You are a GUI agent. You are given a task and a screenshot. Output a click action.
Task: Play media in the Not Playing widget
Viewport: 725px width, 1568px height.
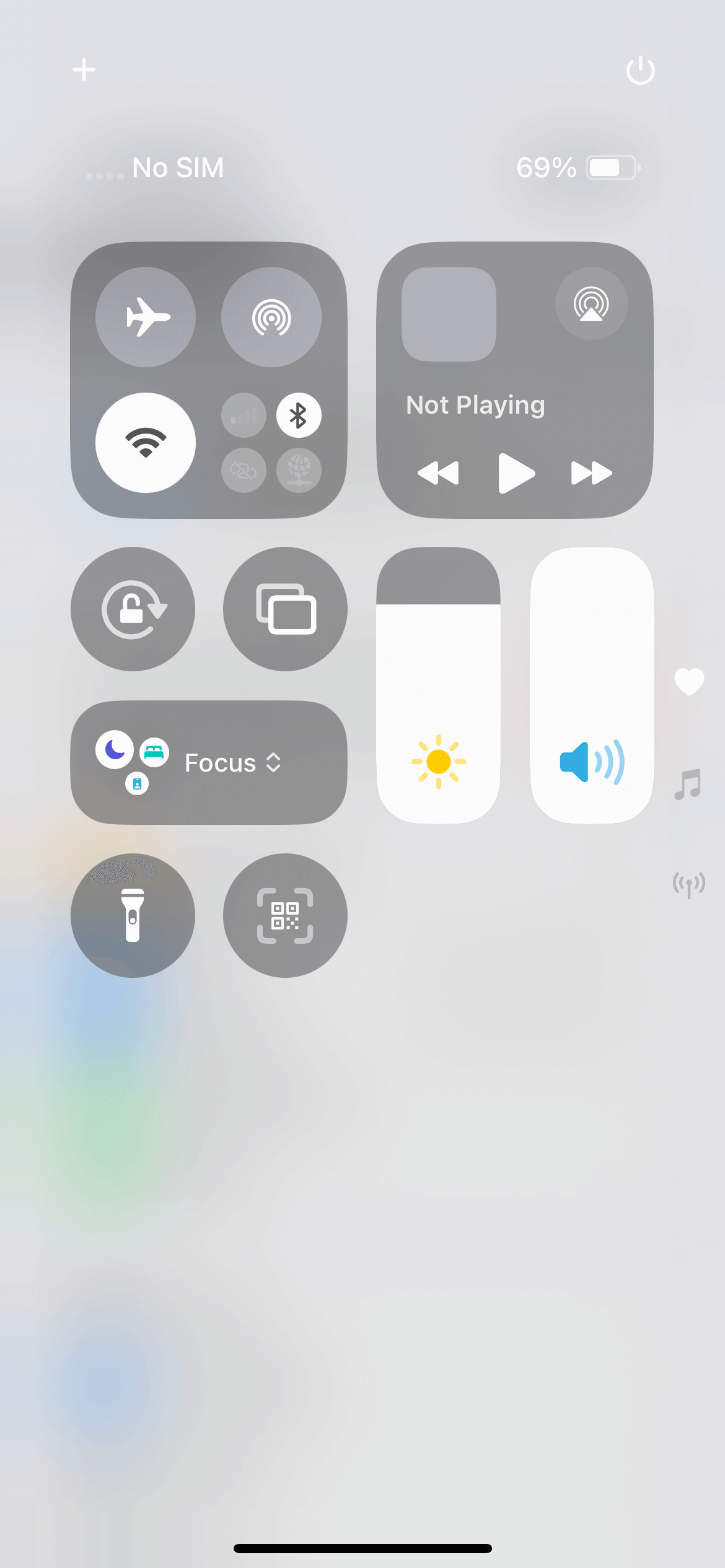516,473
